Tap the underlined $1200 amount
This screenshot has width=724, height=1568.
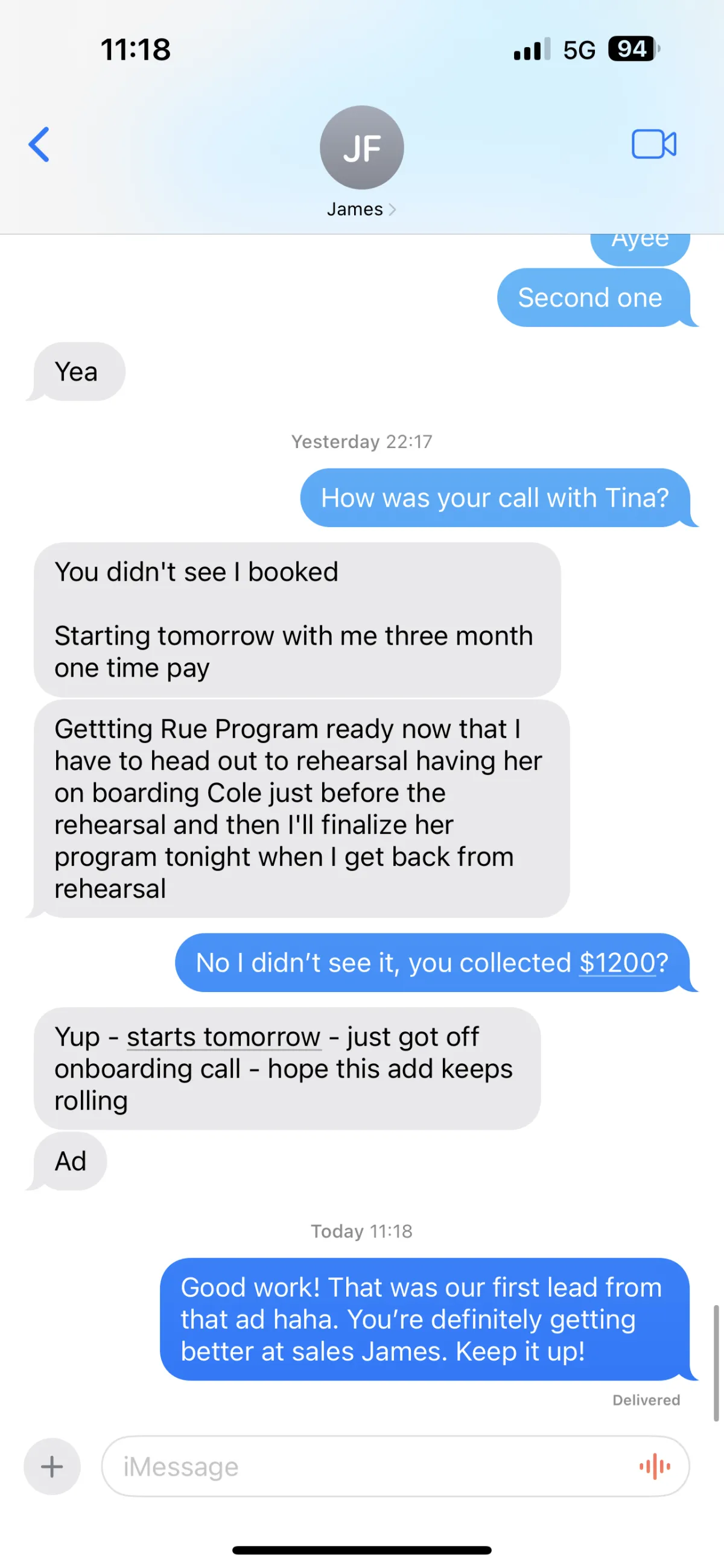pos(617,963)
